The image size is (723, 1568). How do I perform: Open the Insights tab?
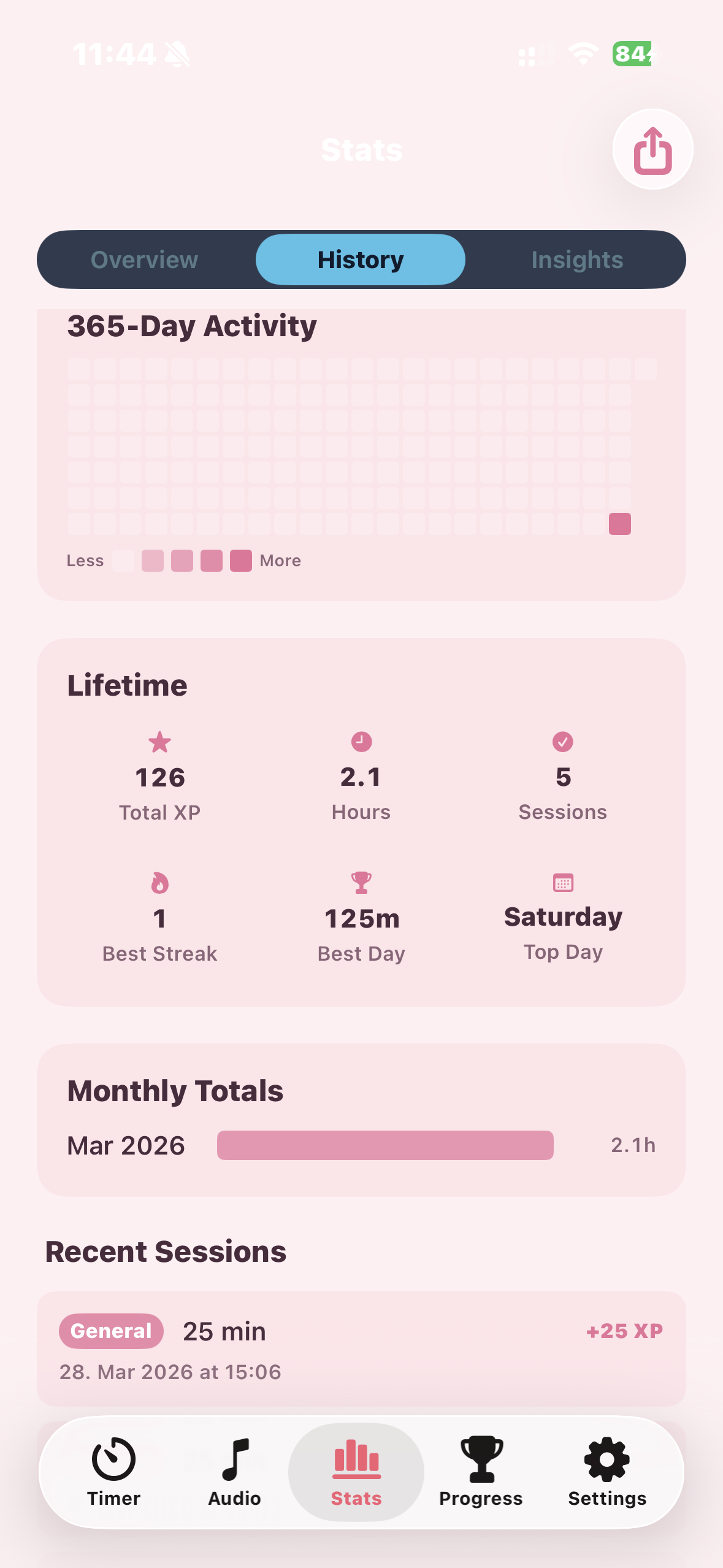[x=576, y=259]
